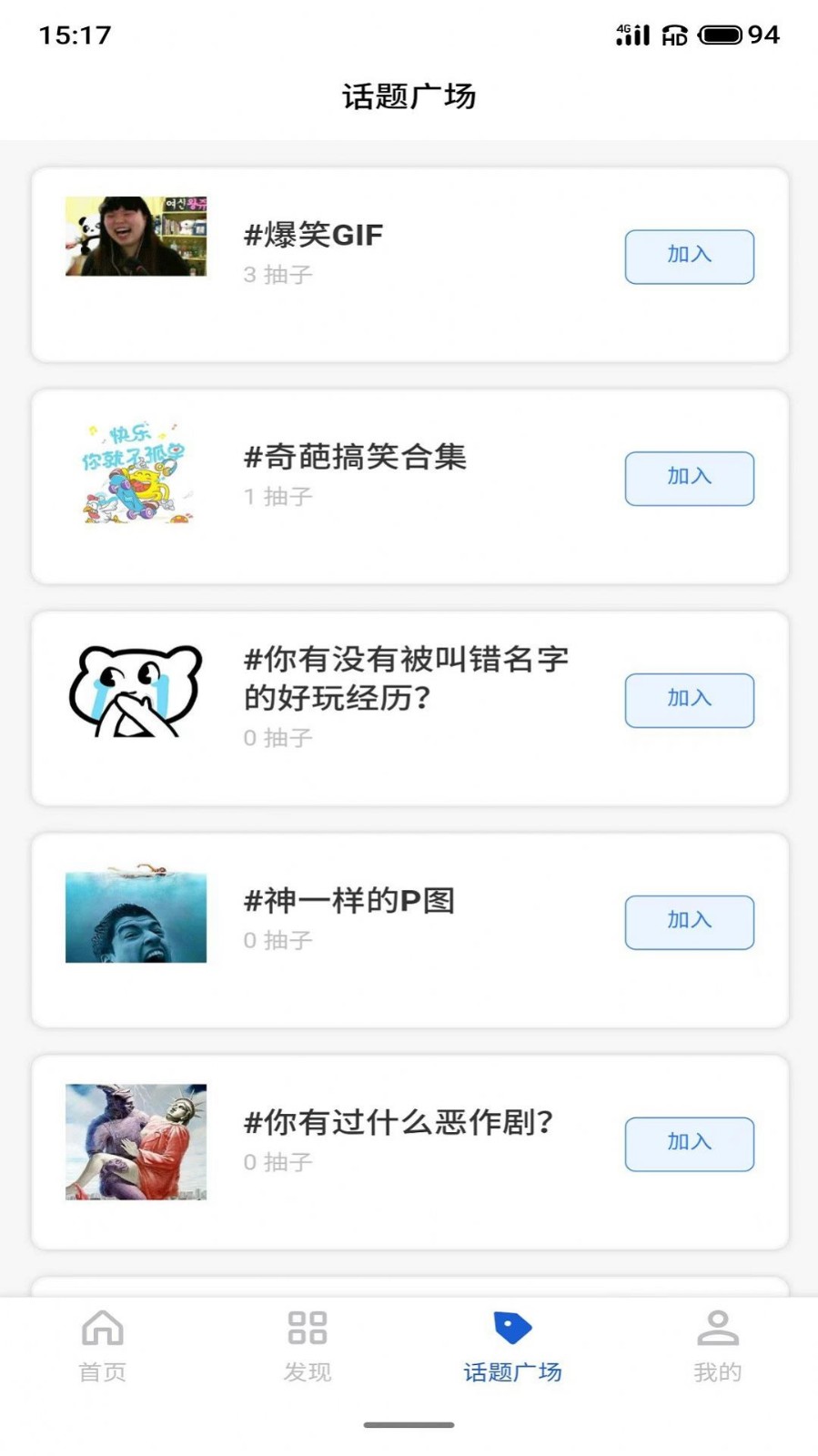The width and height of the screenshot is (818, 1456).
Task: Join the #奇葩搞笑合集 topic
Action: coord(689,479)
